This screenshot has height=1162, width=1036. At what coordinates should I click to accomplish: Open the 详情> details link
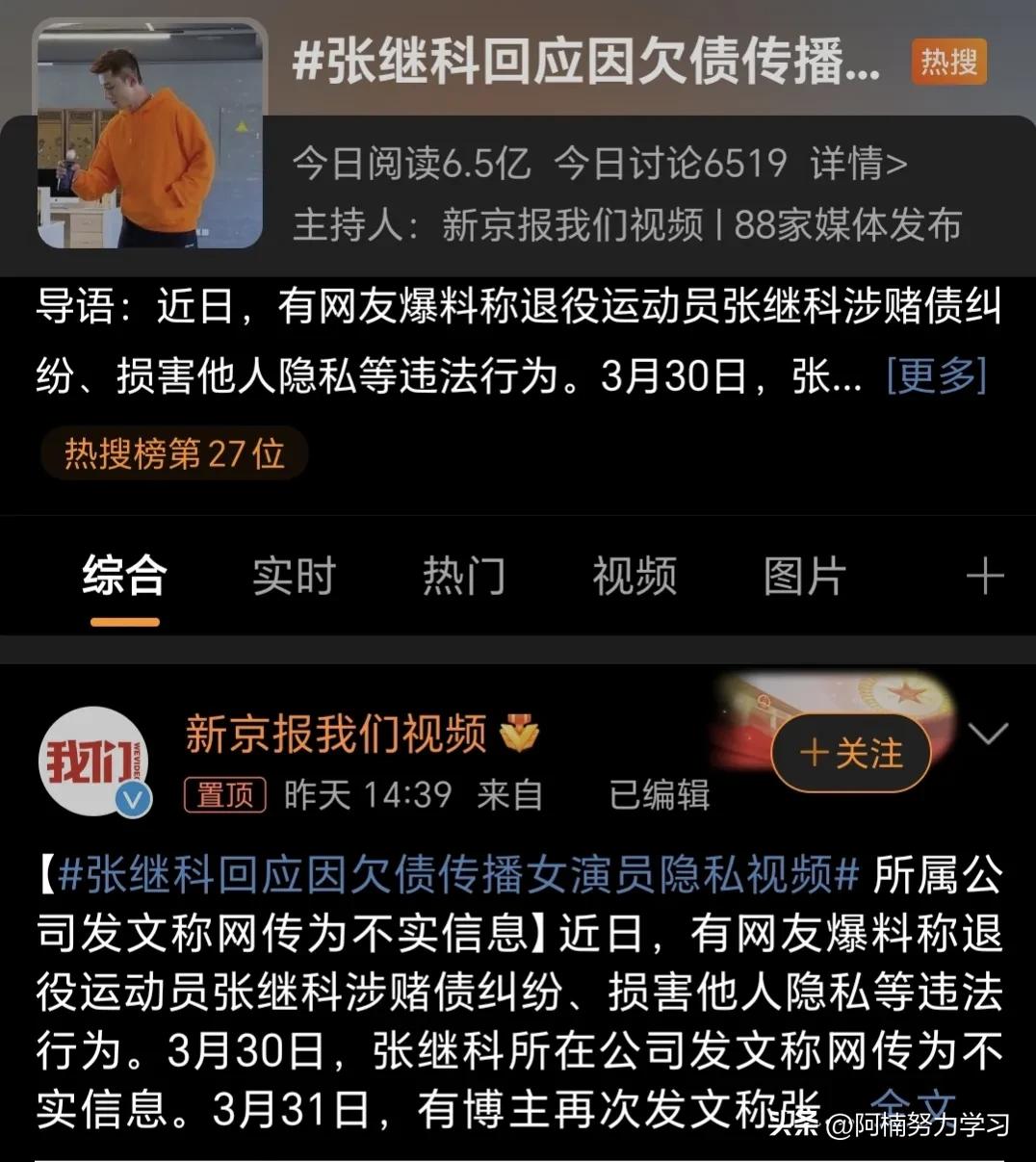(851, 164)
